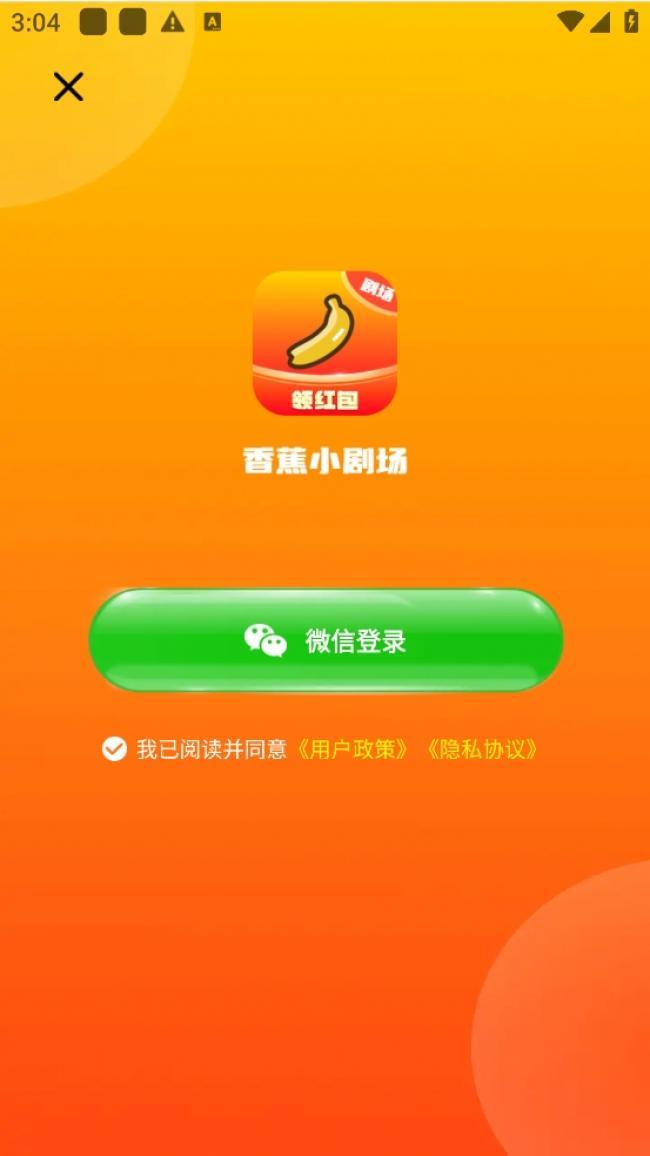This screenshot has width=650, height=1156.
Task: Log in with WeChat (微信登录)
Action: click(x=326, y=640)
